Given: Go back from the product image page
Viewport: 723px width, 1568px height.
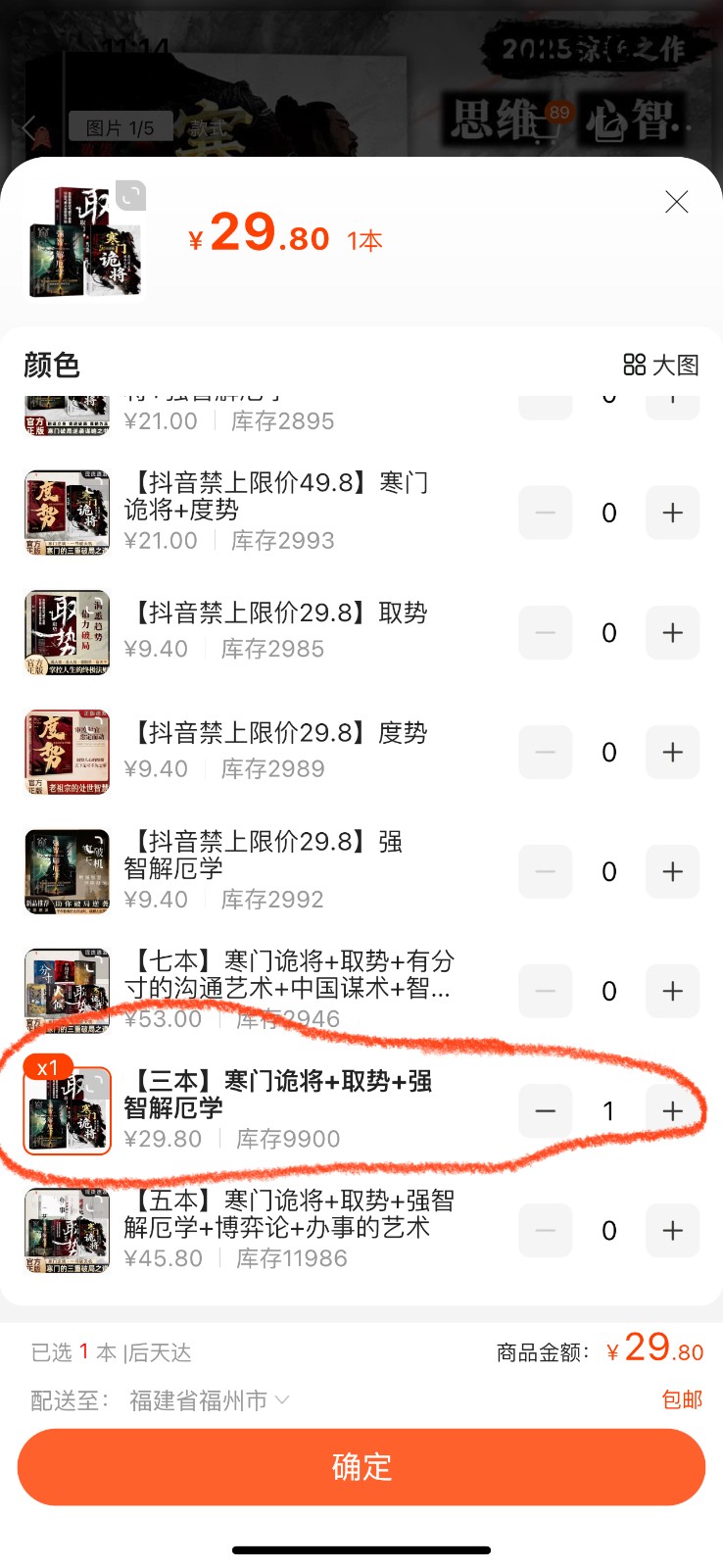Looking at the screenshot, I should coord(28,127).
